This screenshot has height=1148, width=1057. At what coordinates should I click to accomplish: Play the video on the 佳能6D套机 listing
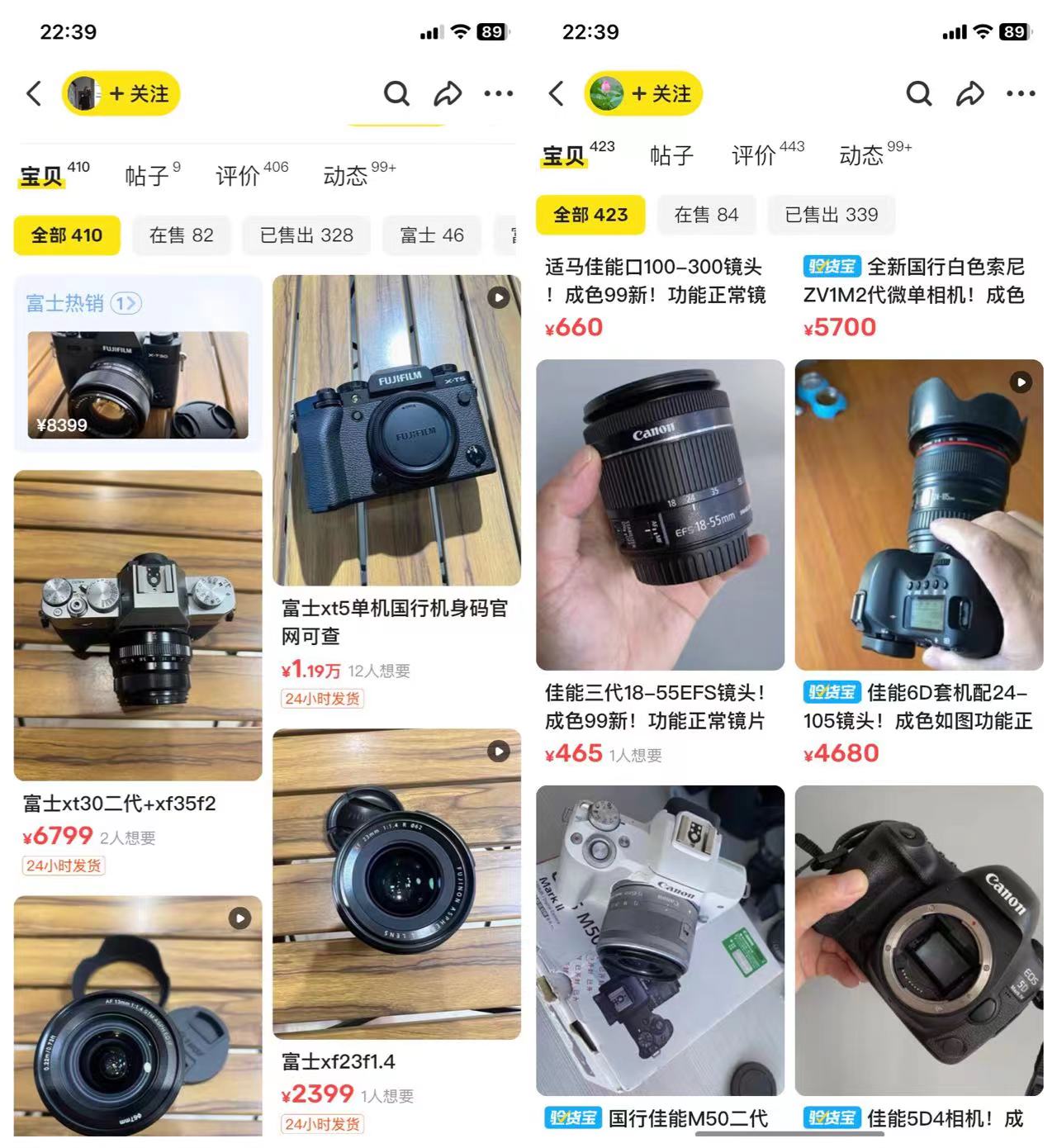[x=1021, y=381]
